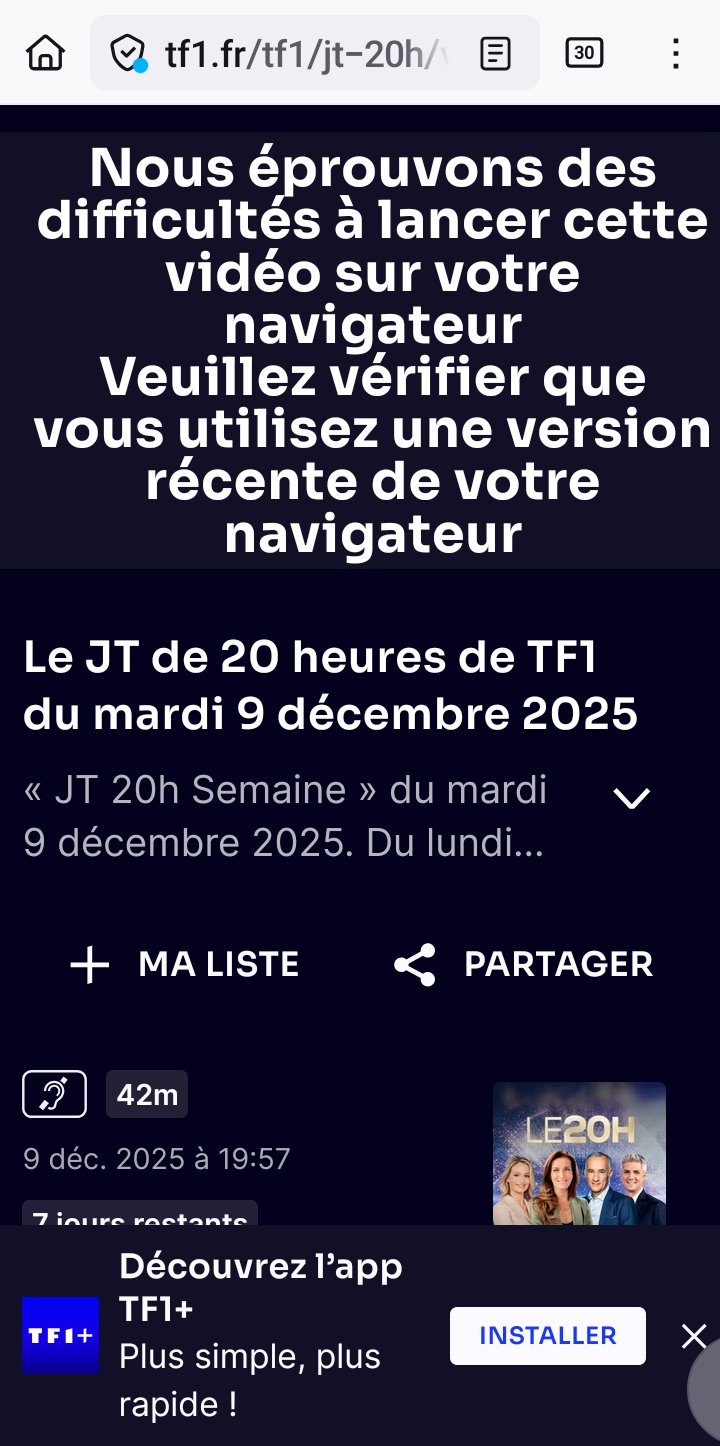
Task: Open the browser overflow menu
Action: click(x=676, y=53)
